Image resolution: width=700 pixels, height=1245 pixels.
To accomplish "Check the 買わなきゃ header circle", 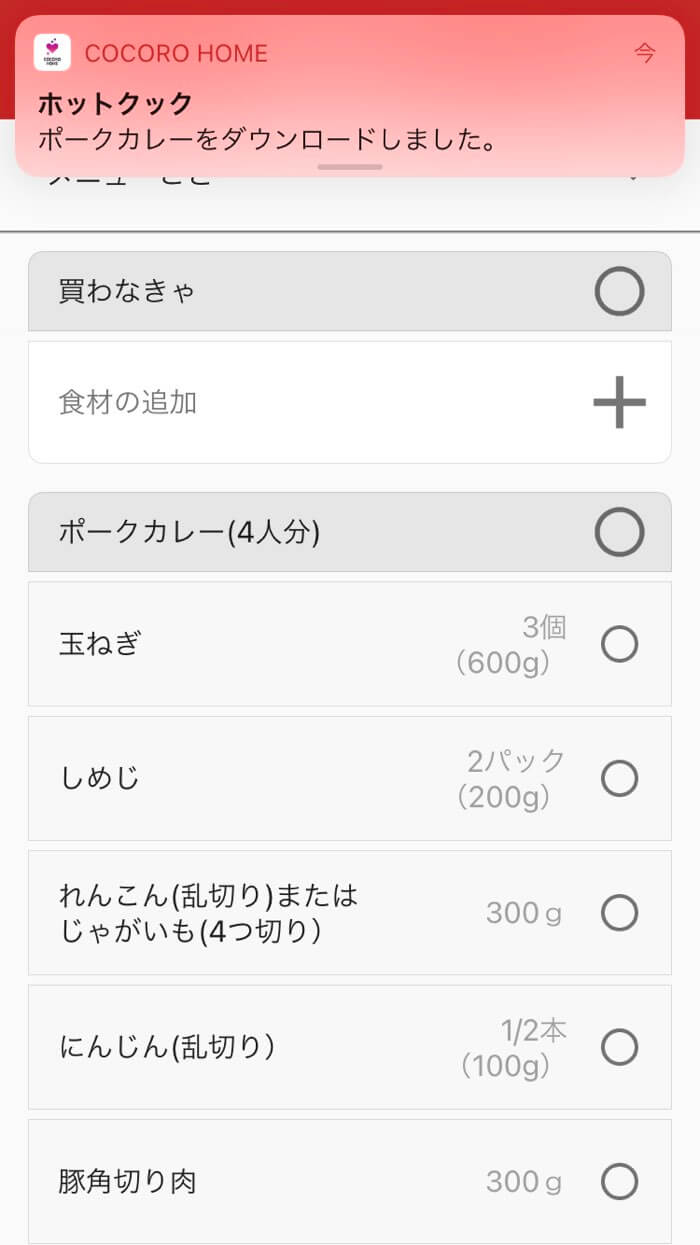I will pos(619,292).
